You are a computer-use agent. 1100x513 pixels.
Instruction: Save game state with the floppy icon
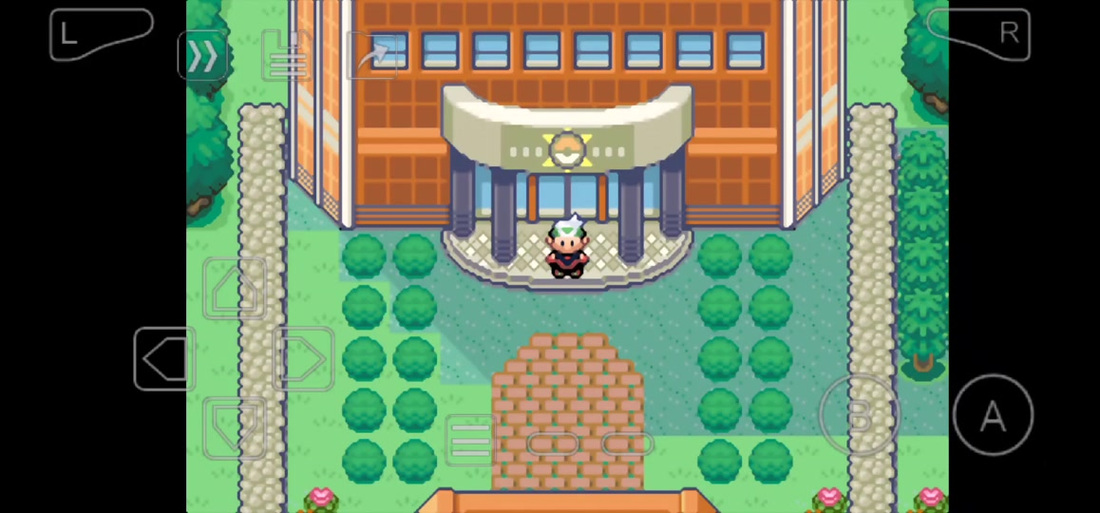coord(285,56)
